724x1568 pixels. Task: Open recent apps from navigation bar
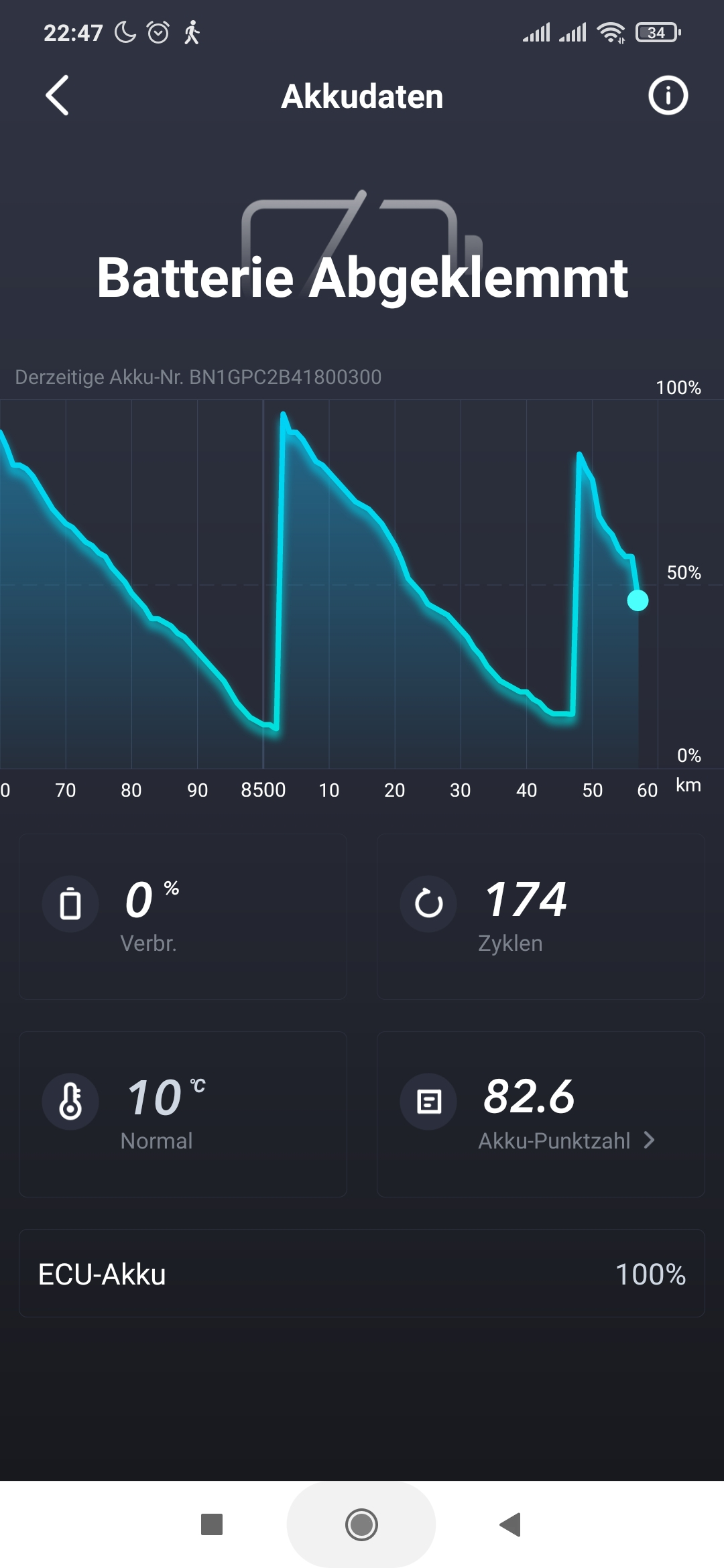[x=212, y=1524]
